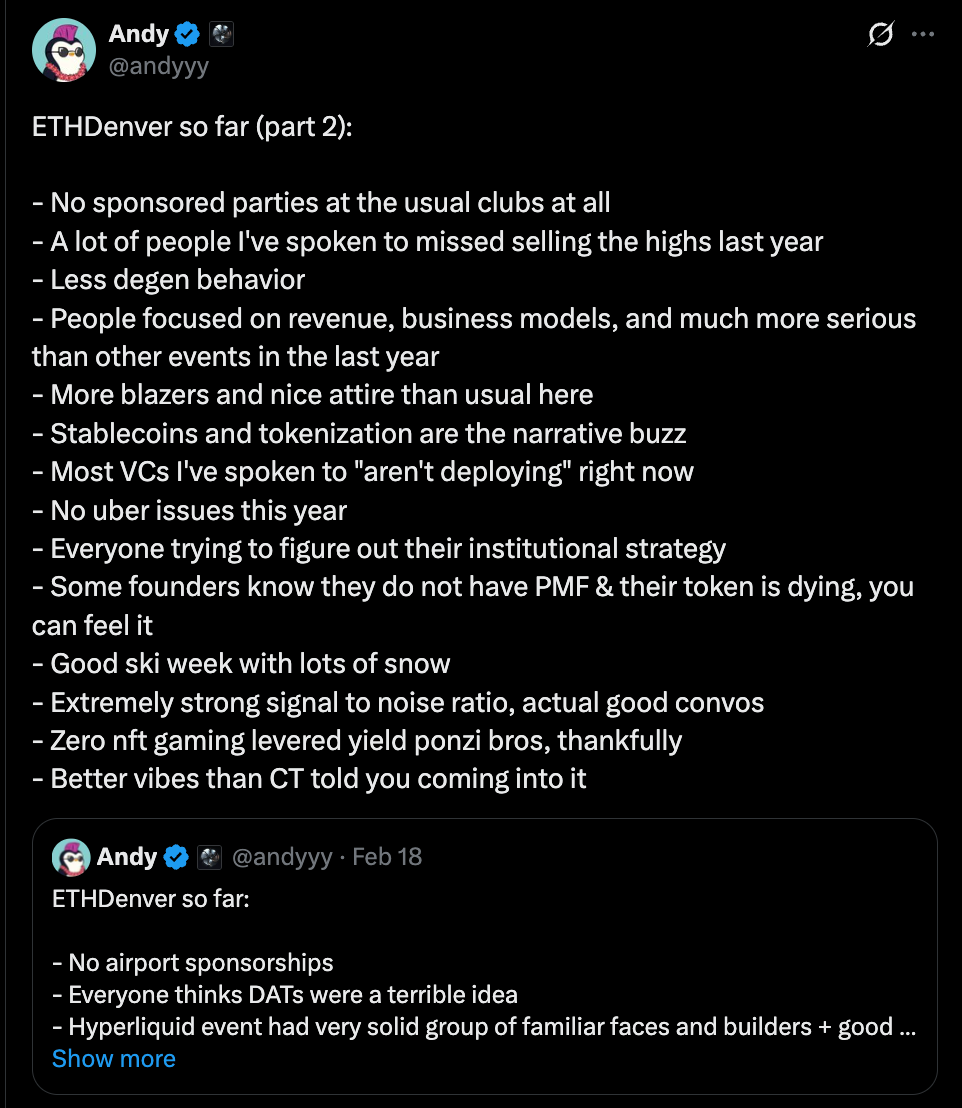This screenshot has width=962, height=1108.
Task: Tap Andy's avatar in the quoted post
Action: pyautogui.click(x=71, y=857)
